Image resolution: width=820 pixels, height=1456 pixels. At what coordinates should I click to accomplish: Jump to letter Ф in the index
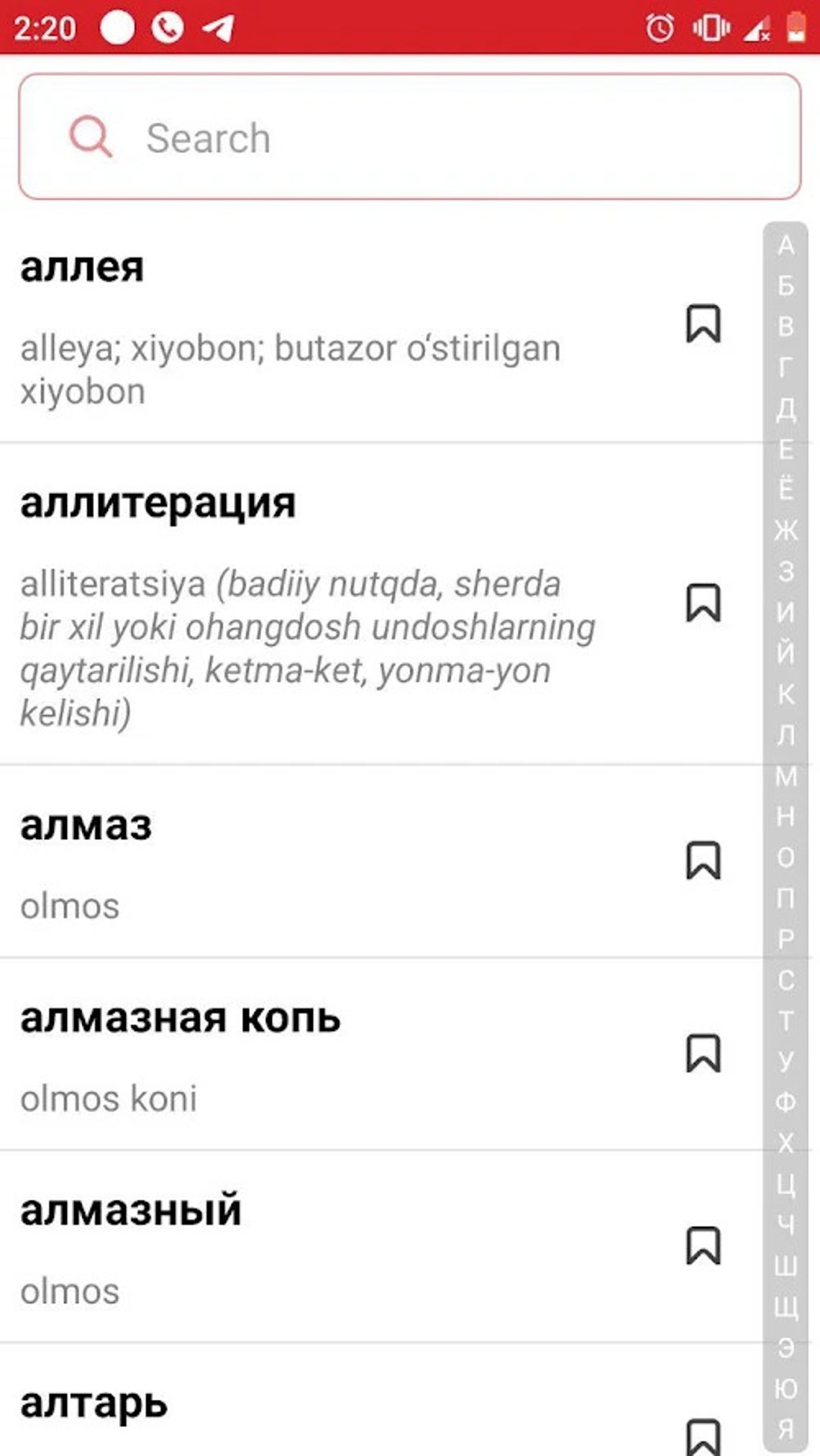(x=785, y=1102)
